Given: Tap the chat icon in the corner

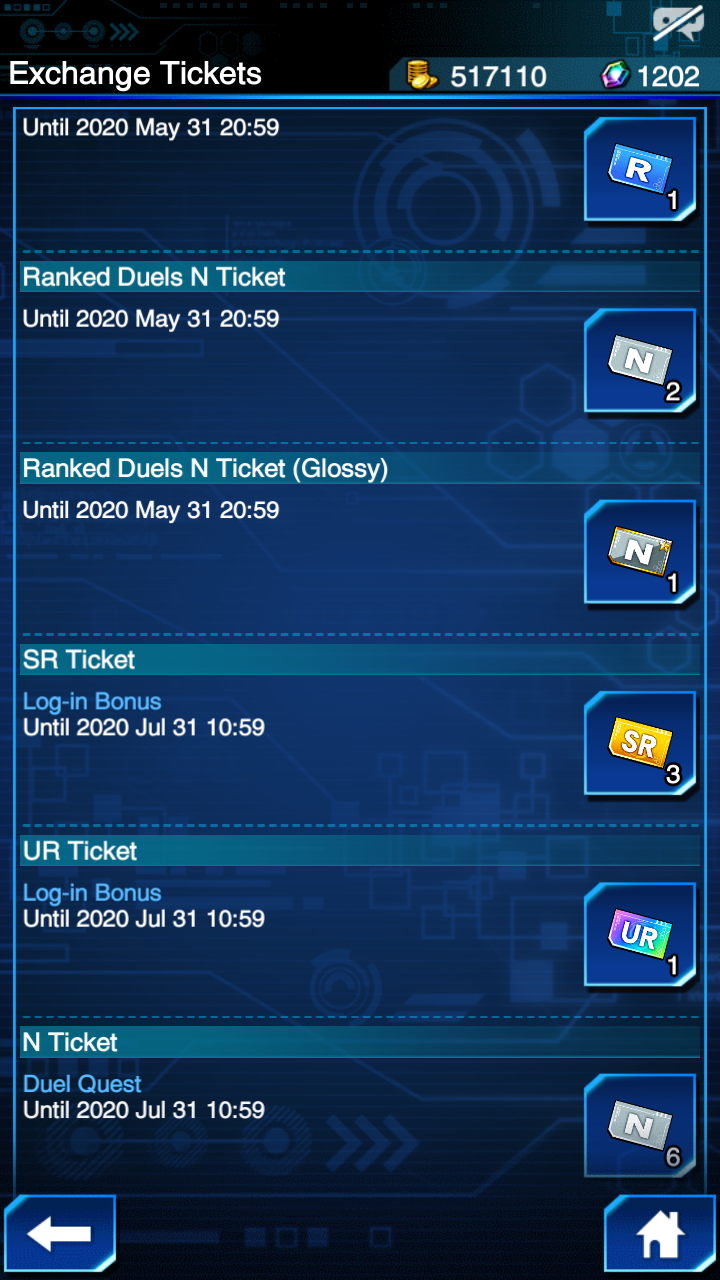Looking at the screenshot, I should [678, 24].
